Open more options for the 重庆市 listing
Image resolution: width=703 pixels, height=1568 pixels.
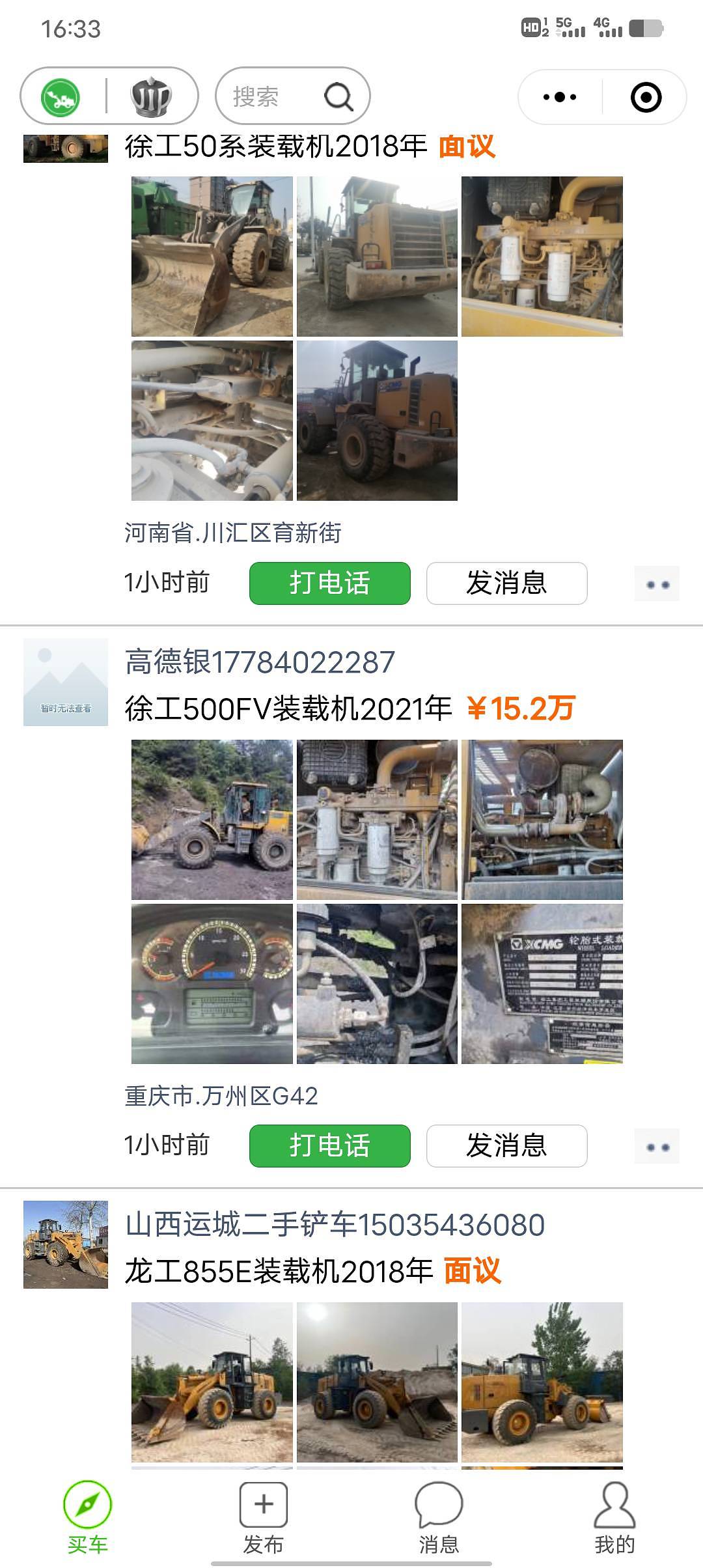[657, 1147]
